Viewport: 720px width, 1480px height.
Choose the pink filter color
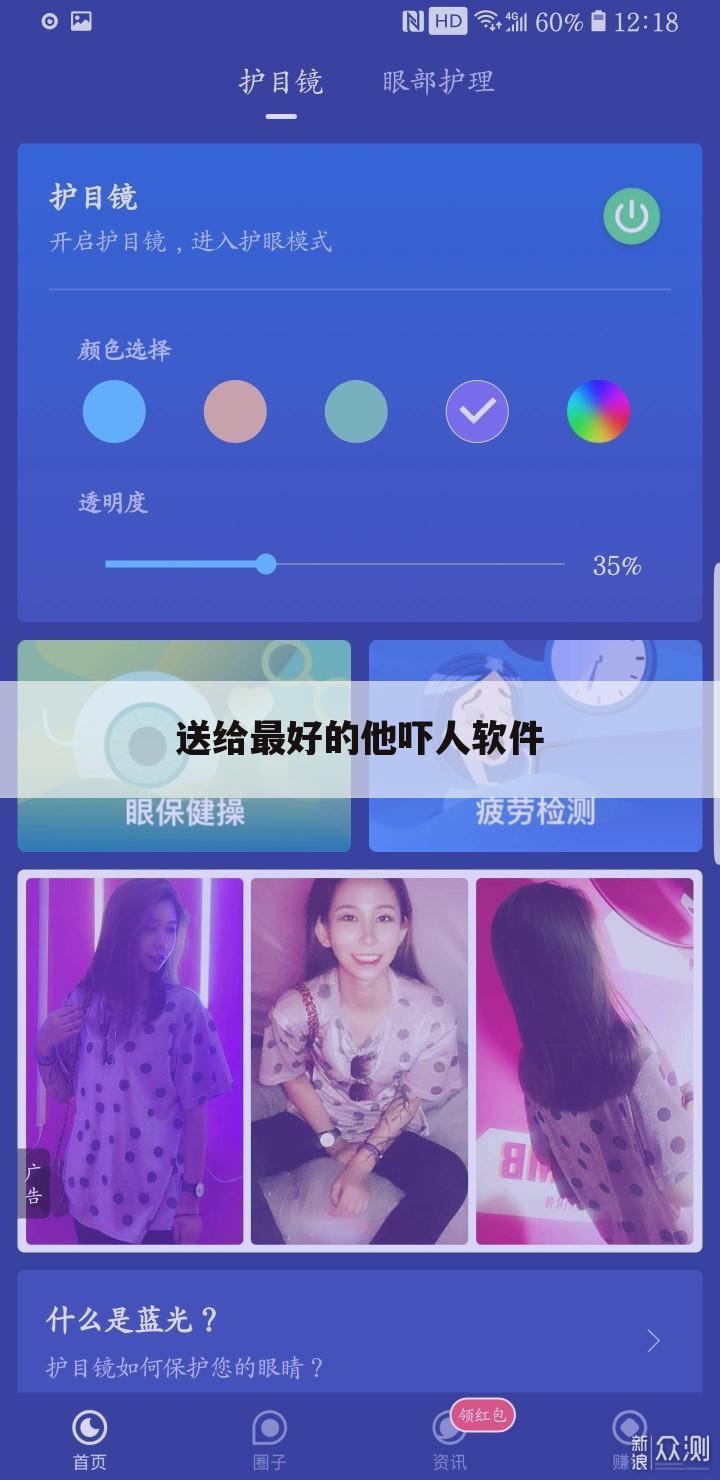(235, 411)
